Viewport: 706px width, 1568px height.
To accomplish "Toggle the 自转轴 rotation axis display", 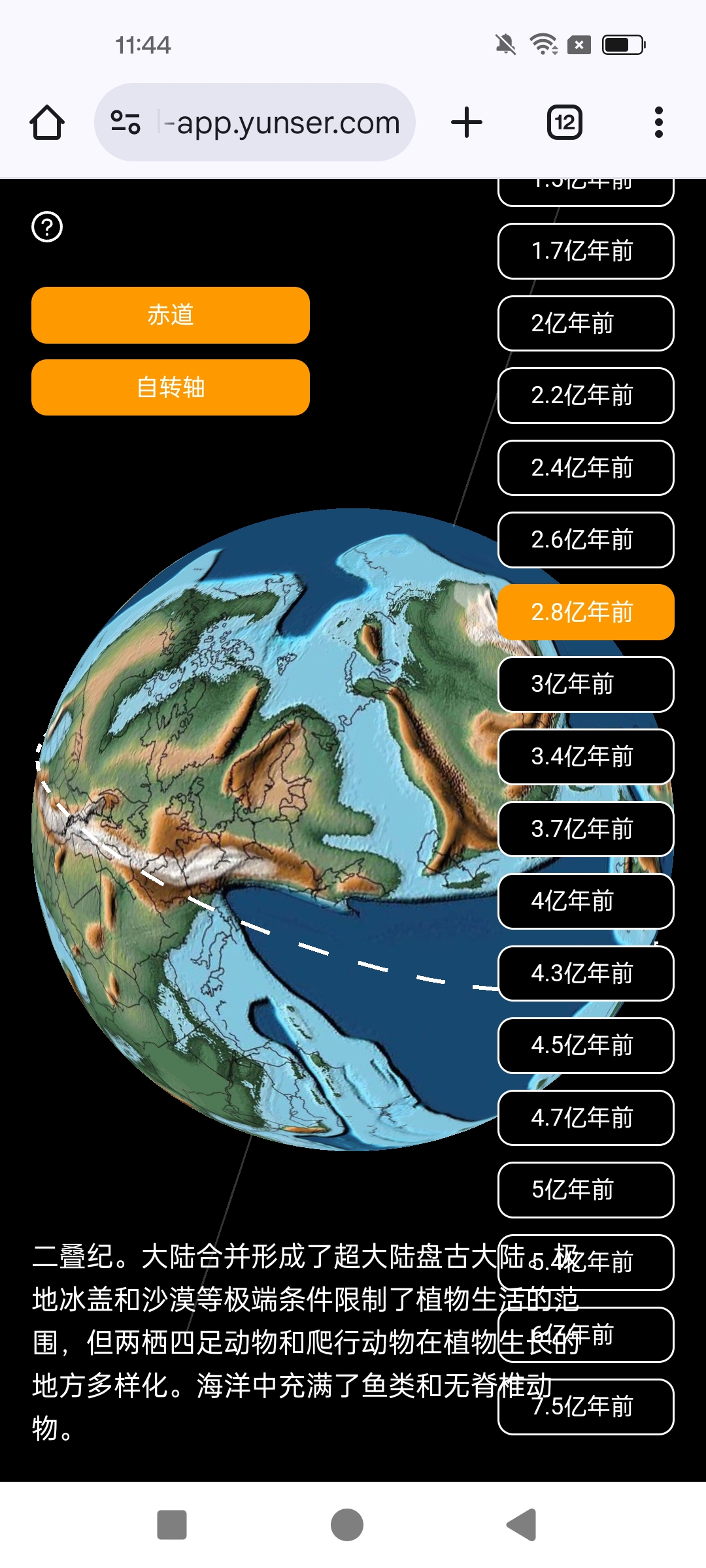I will pos(170,387).
